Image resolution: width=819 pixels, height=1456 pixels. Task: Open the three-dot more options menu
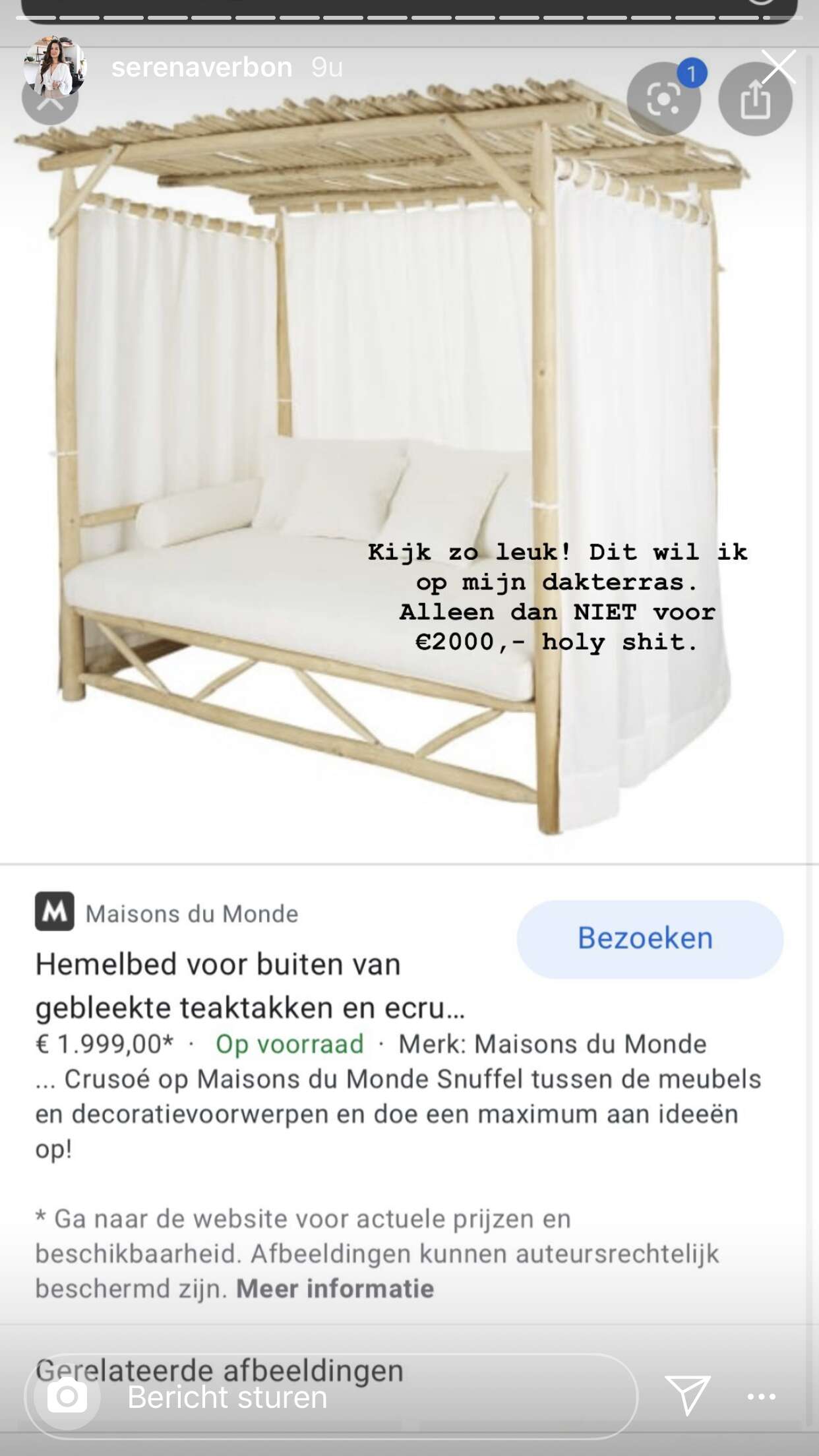[x=762, y=1396]
